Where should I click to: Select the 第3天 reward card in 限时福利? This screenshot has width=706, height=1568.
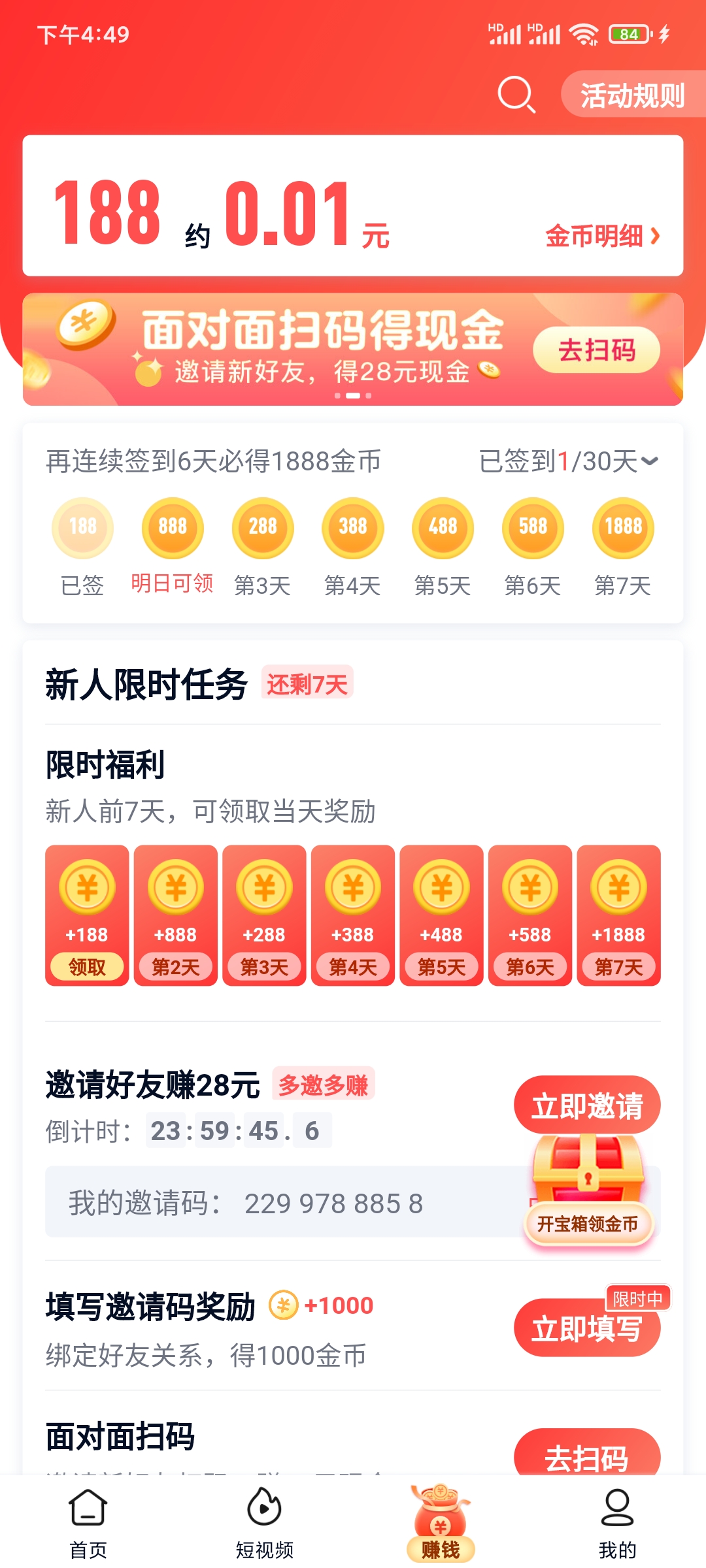tap(264, 915)
